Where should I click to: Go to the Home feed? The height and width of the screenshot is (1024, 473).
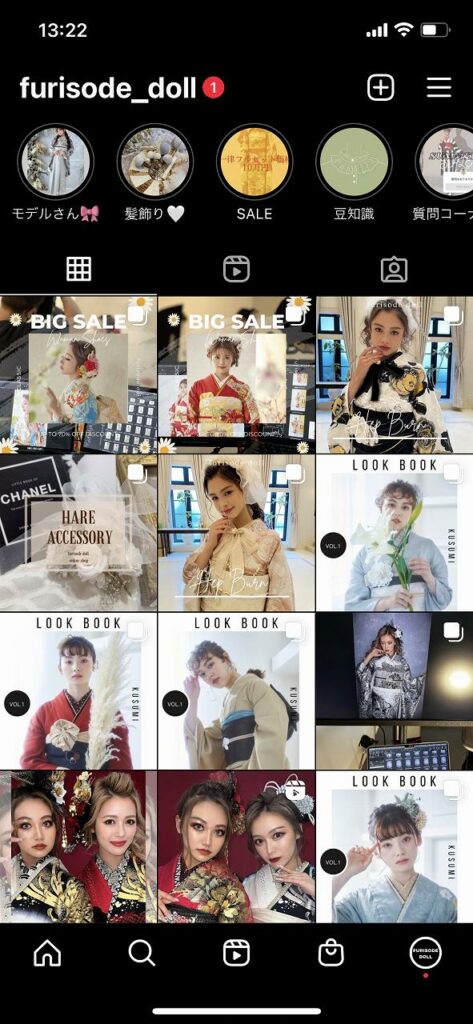point(47,953)
